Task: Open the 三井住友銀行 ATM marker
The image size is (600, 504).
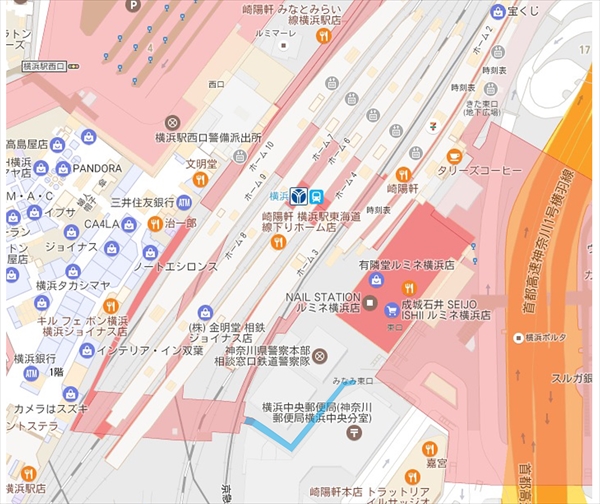Action: 184,201
